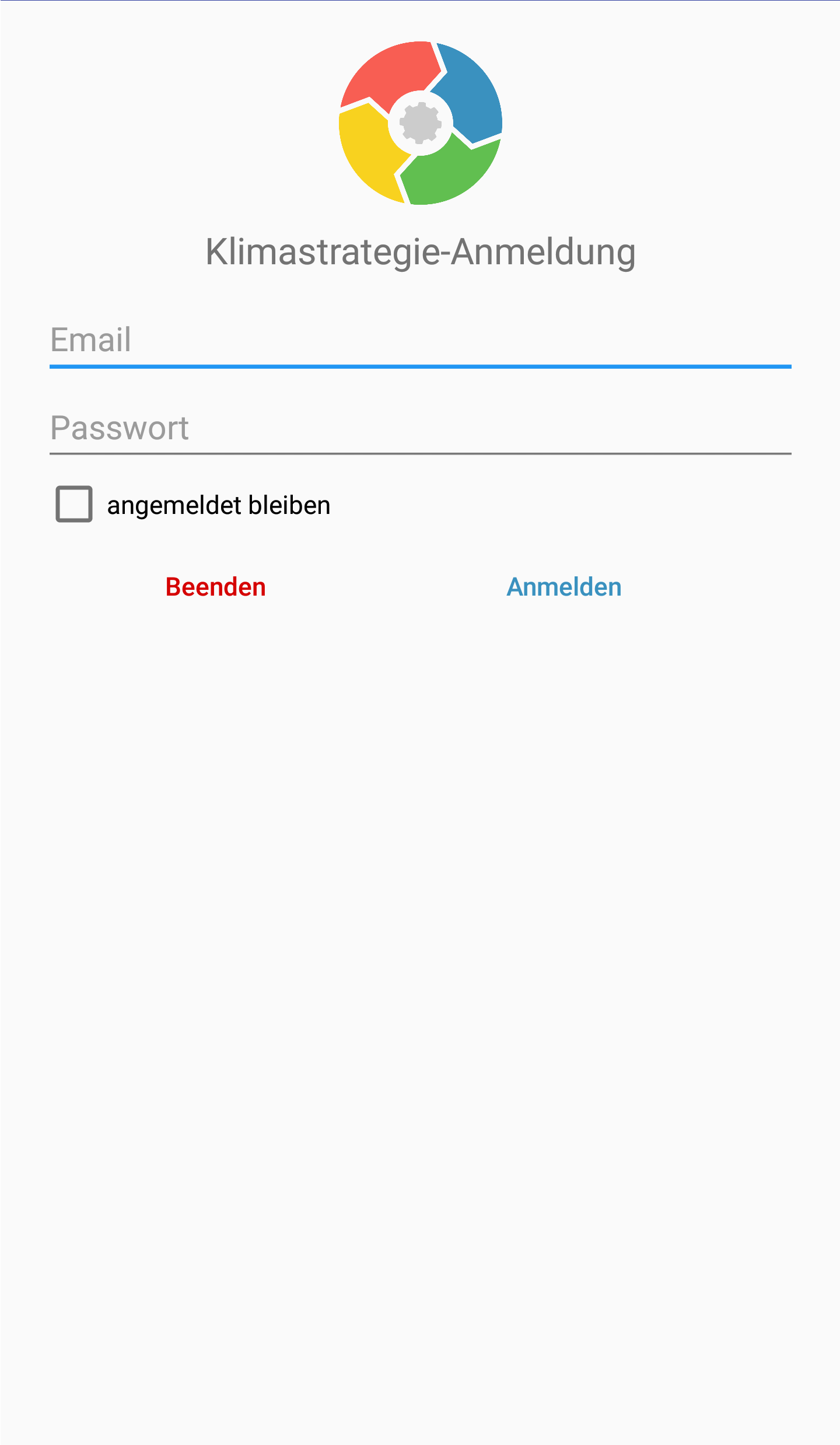
Task: Sign in with the Anmelden button
Action: tap(563, 587)
